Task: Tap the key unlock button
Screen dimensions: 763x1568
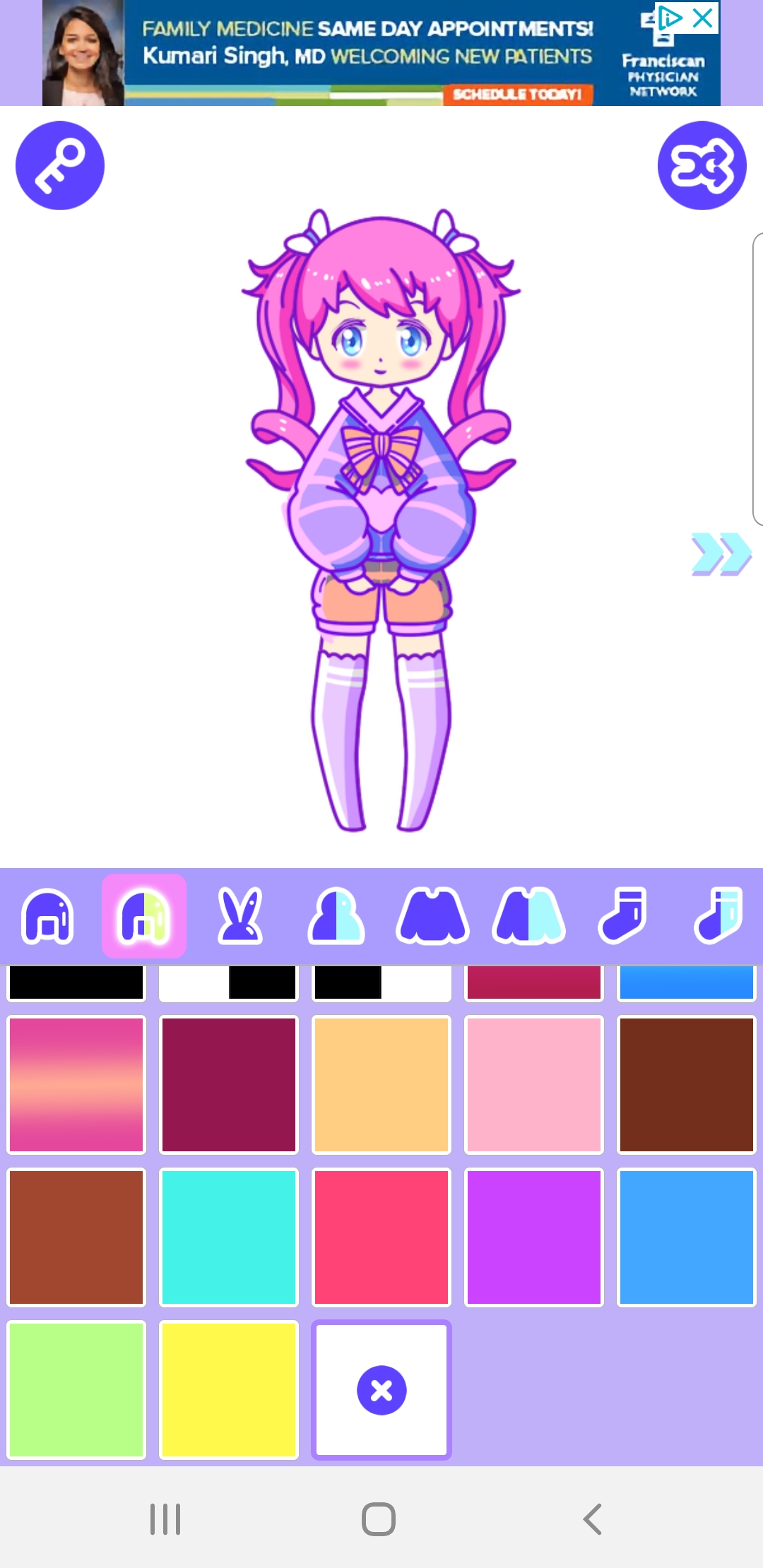Action: (x=60, y=165)
